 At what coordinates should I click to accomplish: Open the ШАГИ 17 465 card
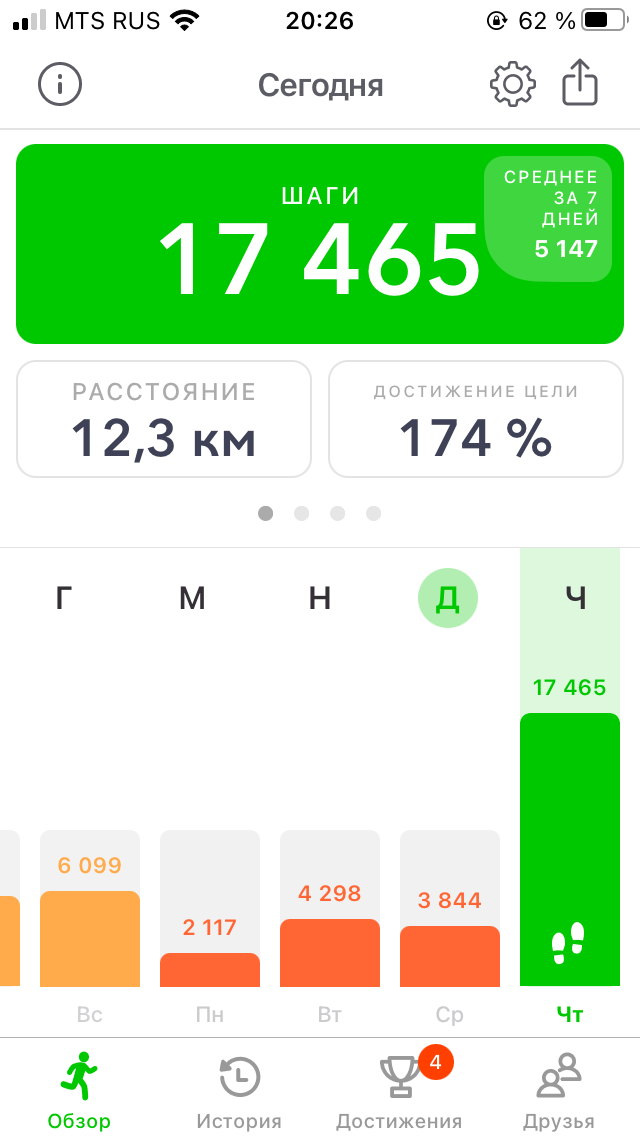click(x=319, y=244)
